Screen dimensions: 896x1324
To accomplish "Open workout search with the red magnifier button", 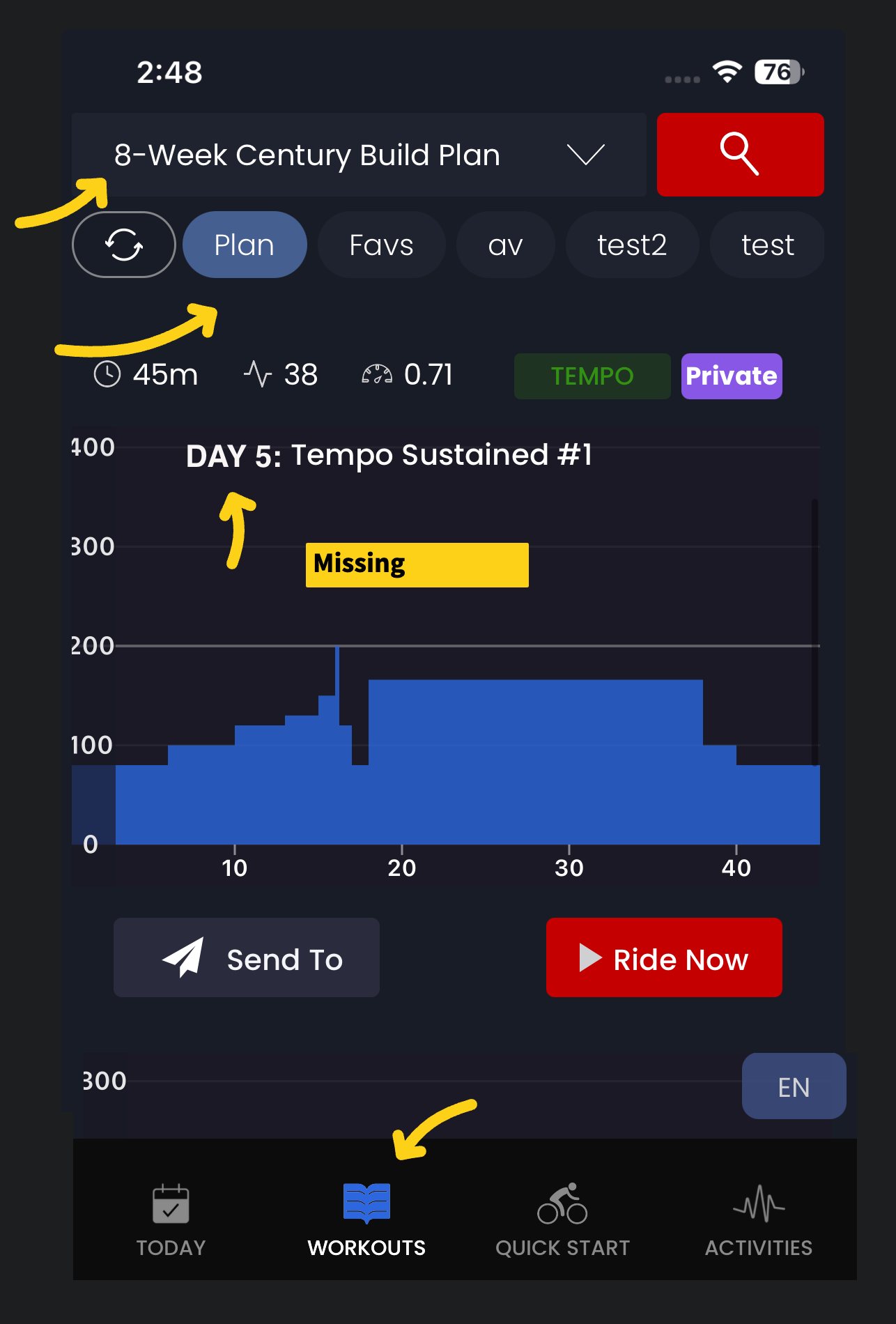I will 740,155.
